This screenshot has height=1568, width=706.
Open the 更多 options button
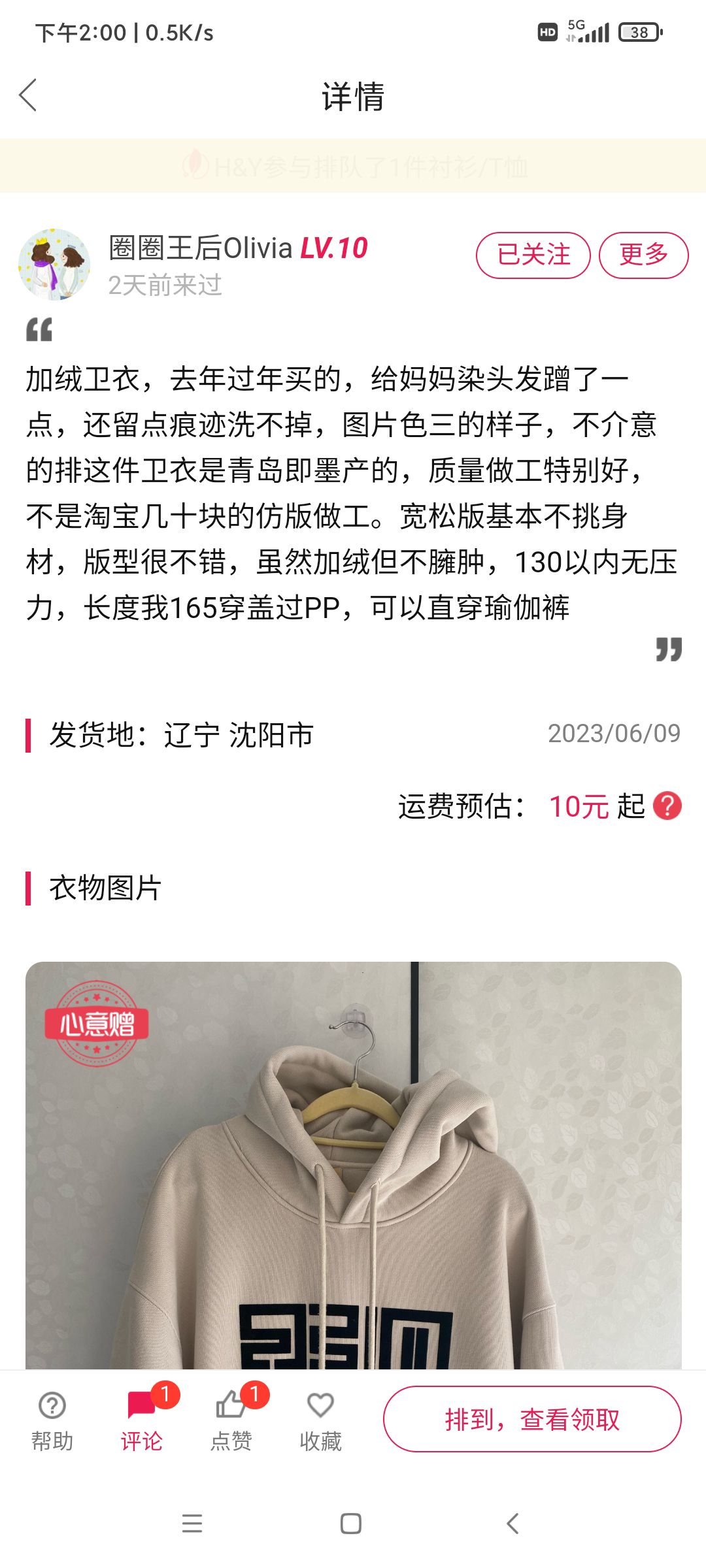point(644,255)
